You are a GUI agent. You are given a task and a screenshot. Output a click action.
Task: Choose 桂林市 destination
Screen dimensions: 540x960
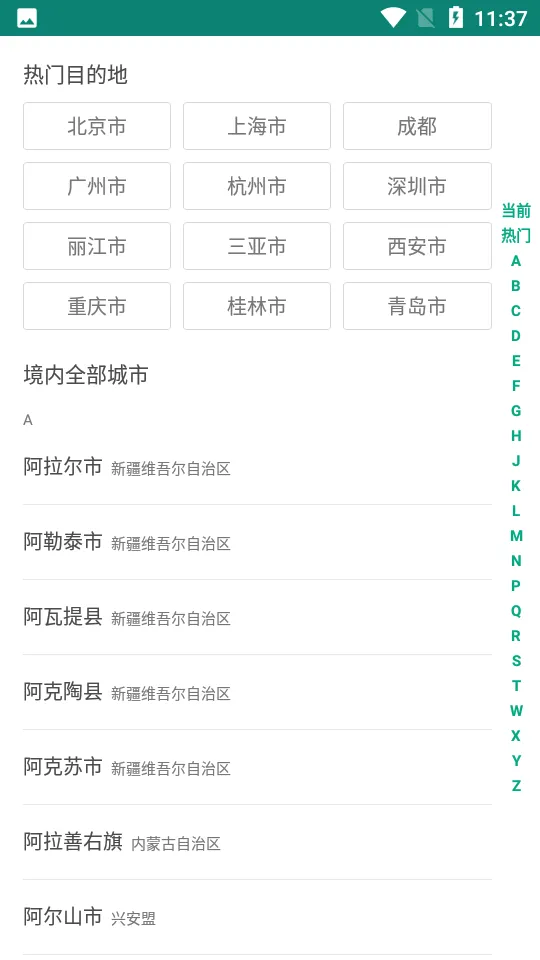pos(257,306)
